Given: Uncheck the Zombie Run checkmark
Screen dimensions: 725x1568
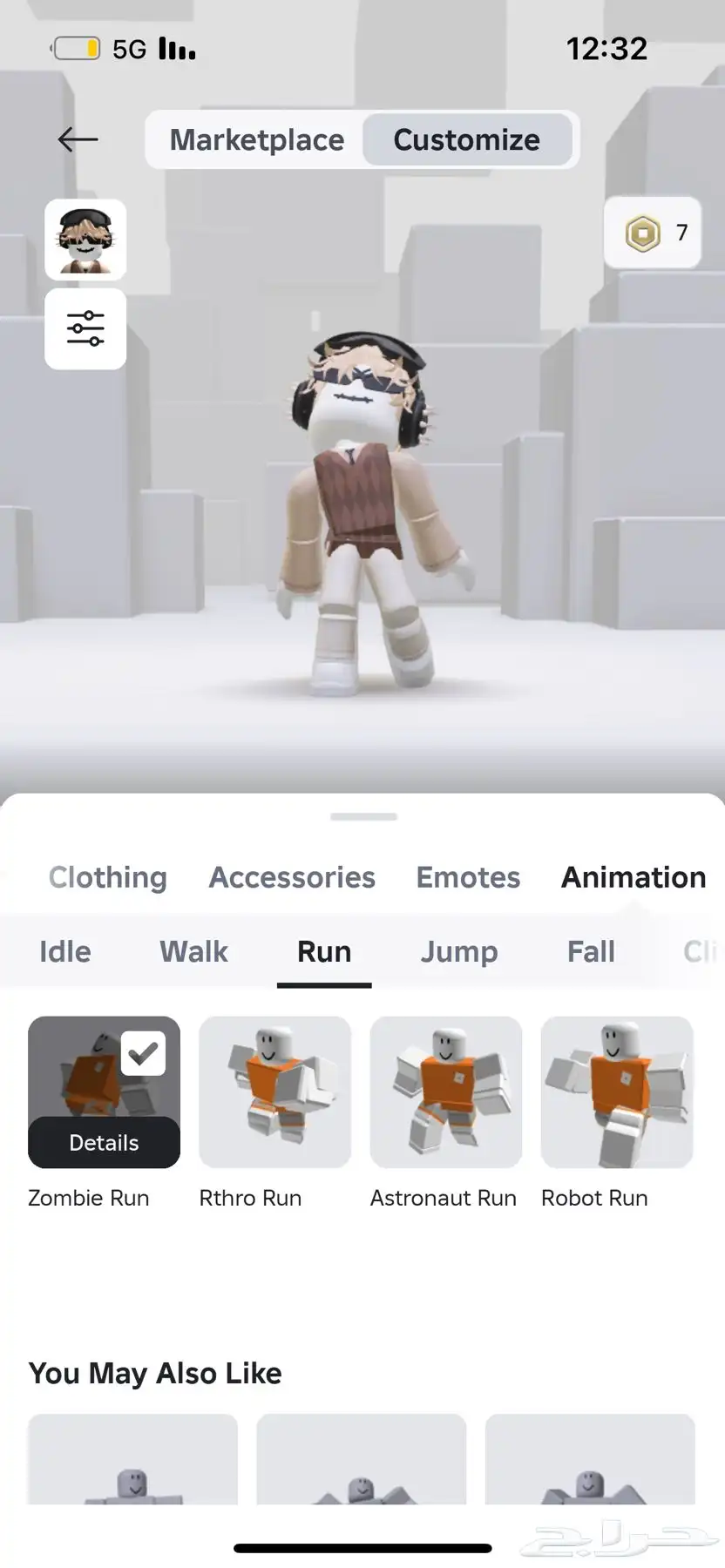Looking at the screenshot, I should [x=143, y=1053].
